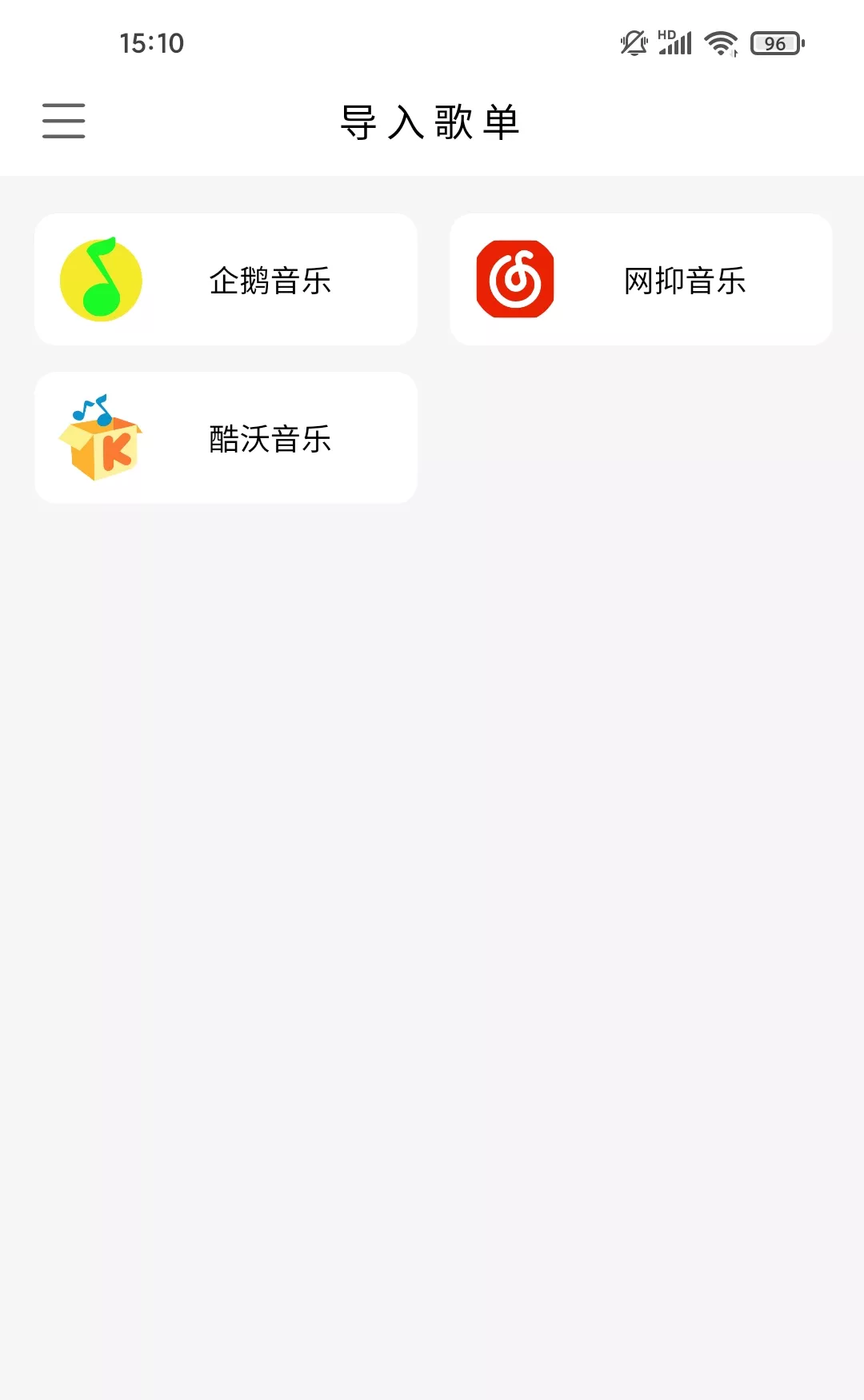The width and height of the screenshot is (864, 1400).
Task: Click the 网抑音乐 text label
Action: pyautogui.click(x=685, y=281)
